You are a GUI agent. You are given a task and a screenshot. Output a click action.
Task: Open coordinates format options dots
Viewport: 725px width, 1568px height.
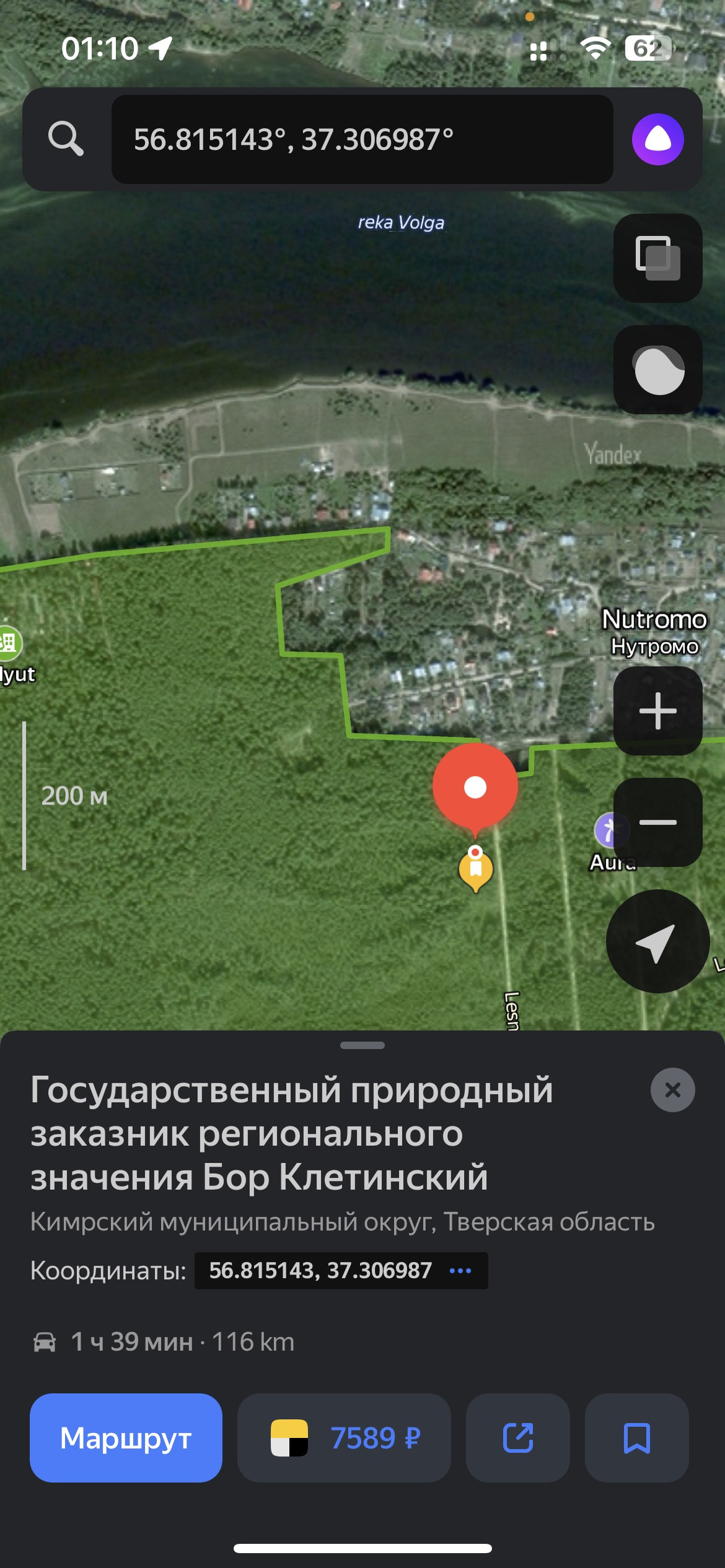(460, 1271)
